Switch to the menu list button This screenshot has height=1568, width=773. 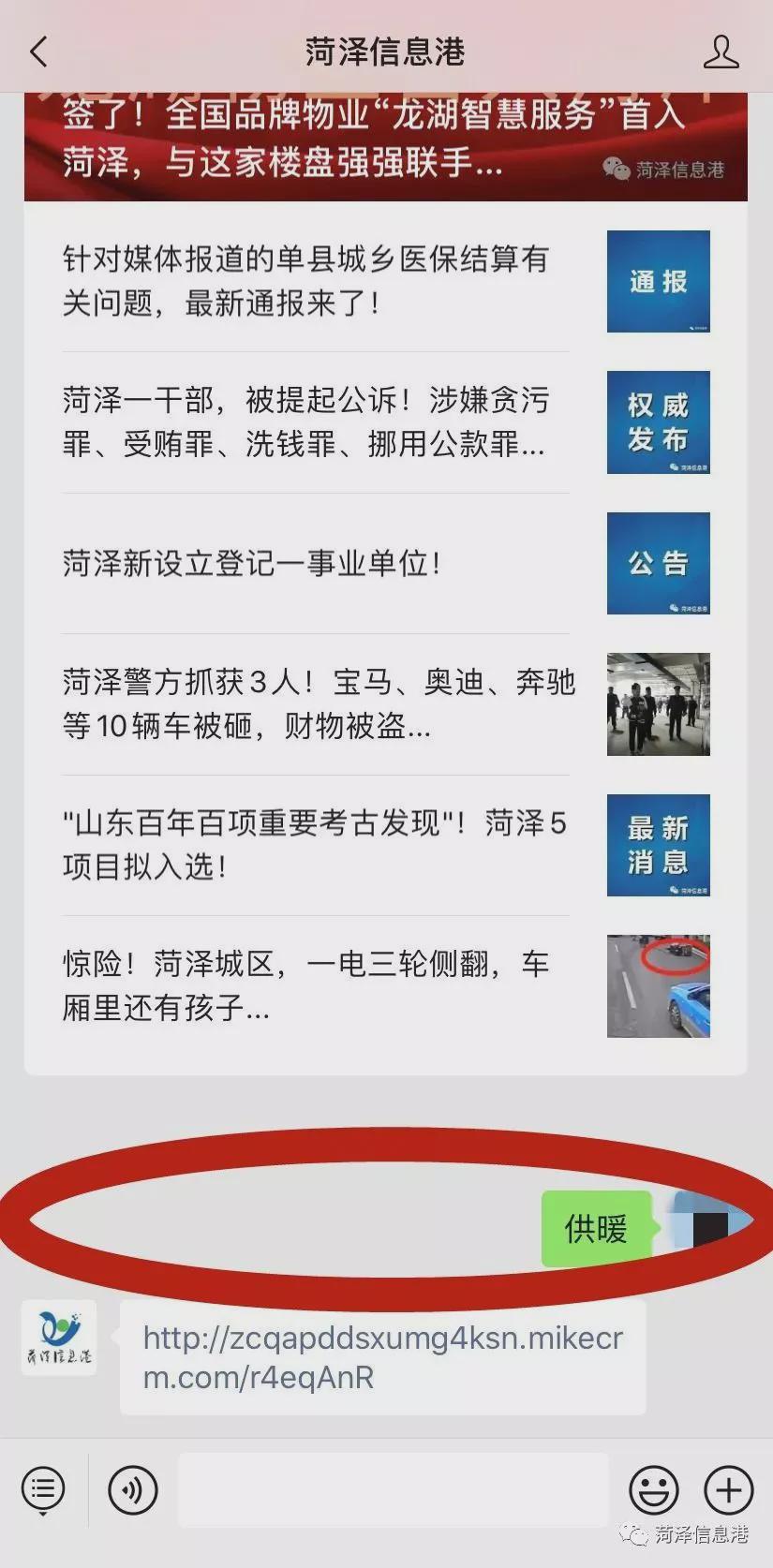[x=43, y=1488]
